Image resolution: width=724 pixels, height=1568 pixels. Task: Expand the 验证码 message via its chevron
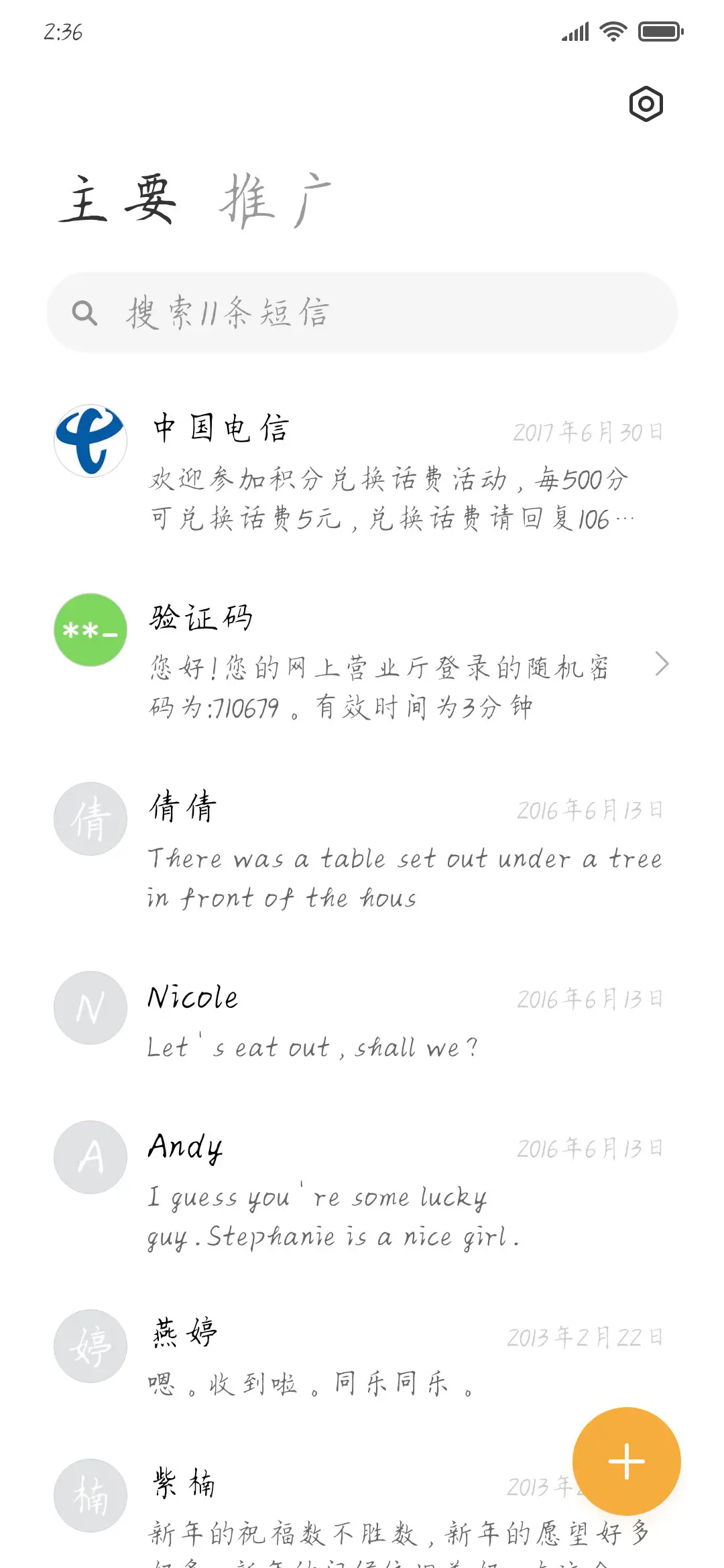[662, 663]
